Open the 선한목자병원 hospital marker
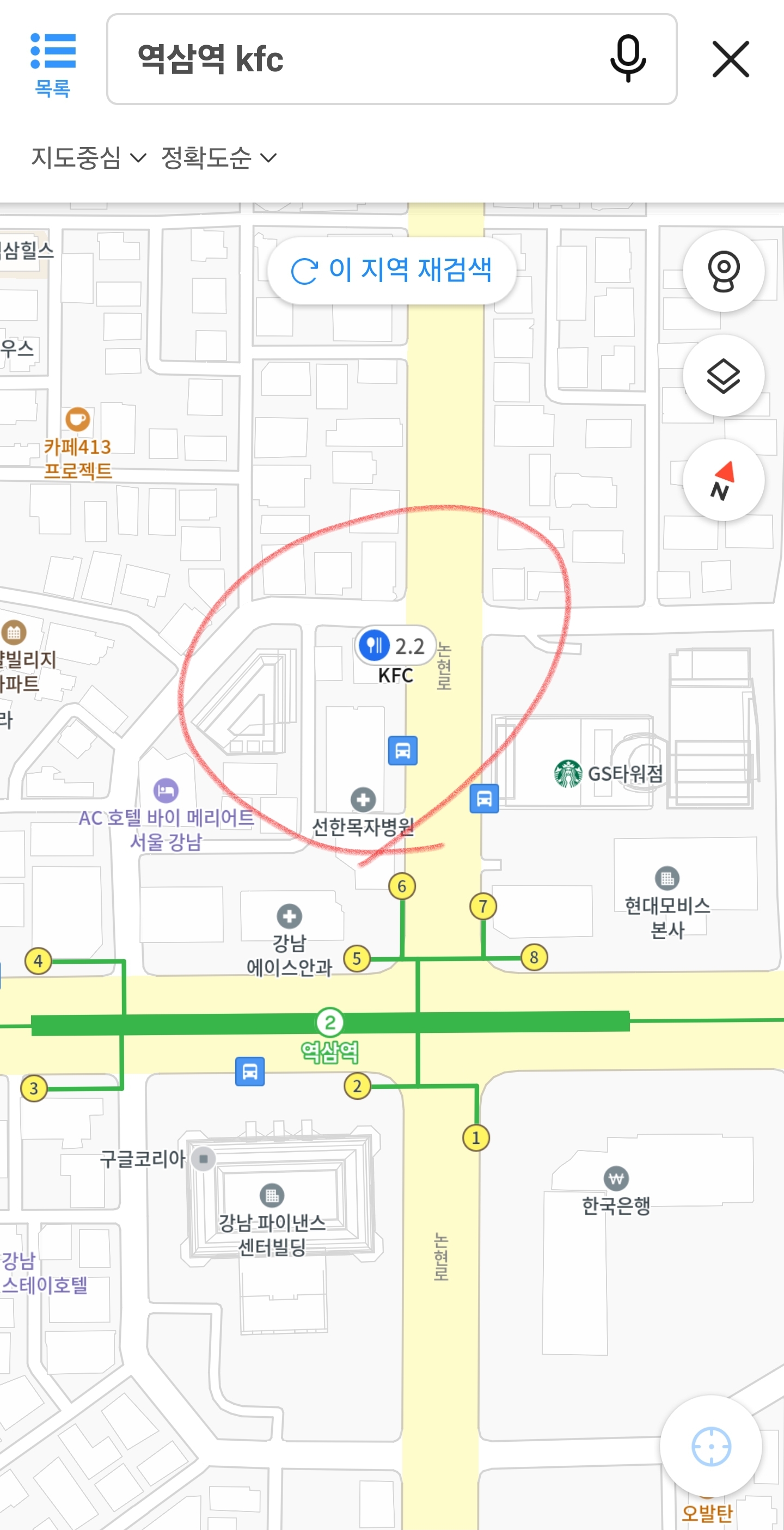This screenshot has width=784, height=1530. (363, 800)
